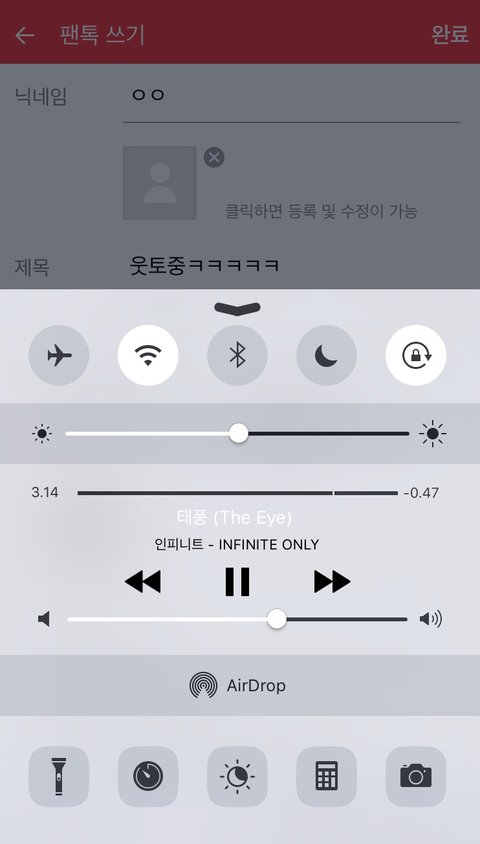The image size is (480, 844).
Task: Turn off Wi-Fi
Action: tap(148, 355)
